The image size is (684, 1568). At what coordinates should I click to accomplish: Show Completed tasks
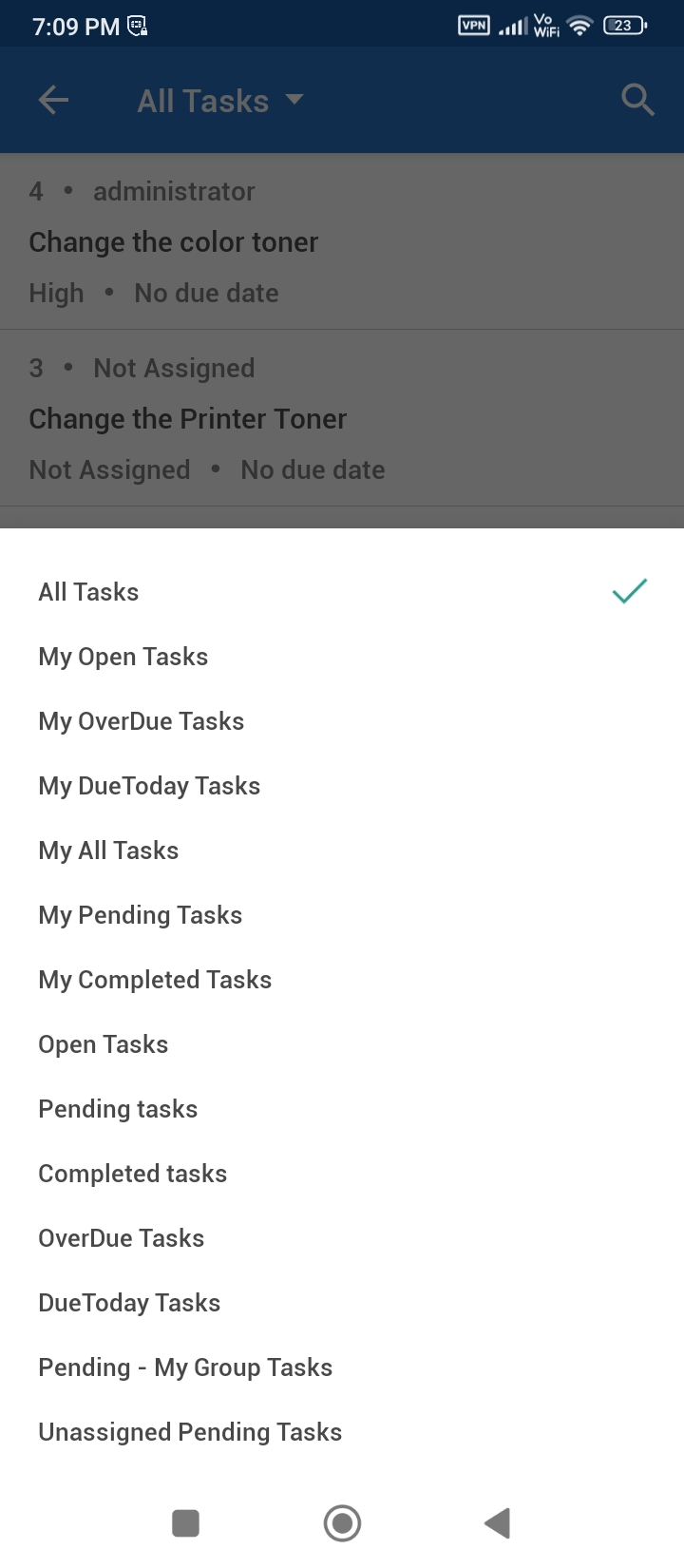132,1174
